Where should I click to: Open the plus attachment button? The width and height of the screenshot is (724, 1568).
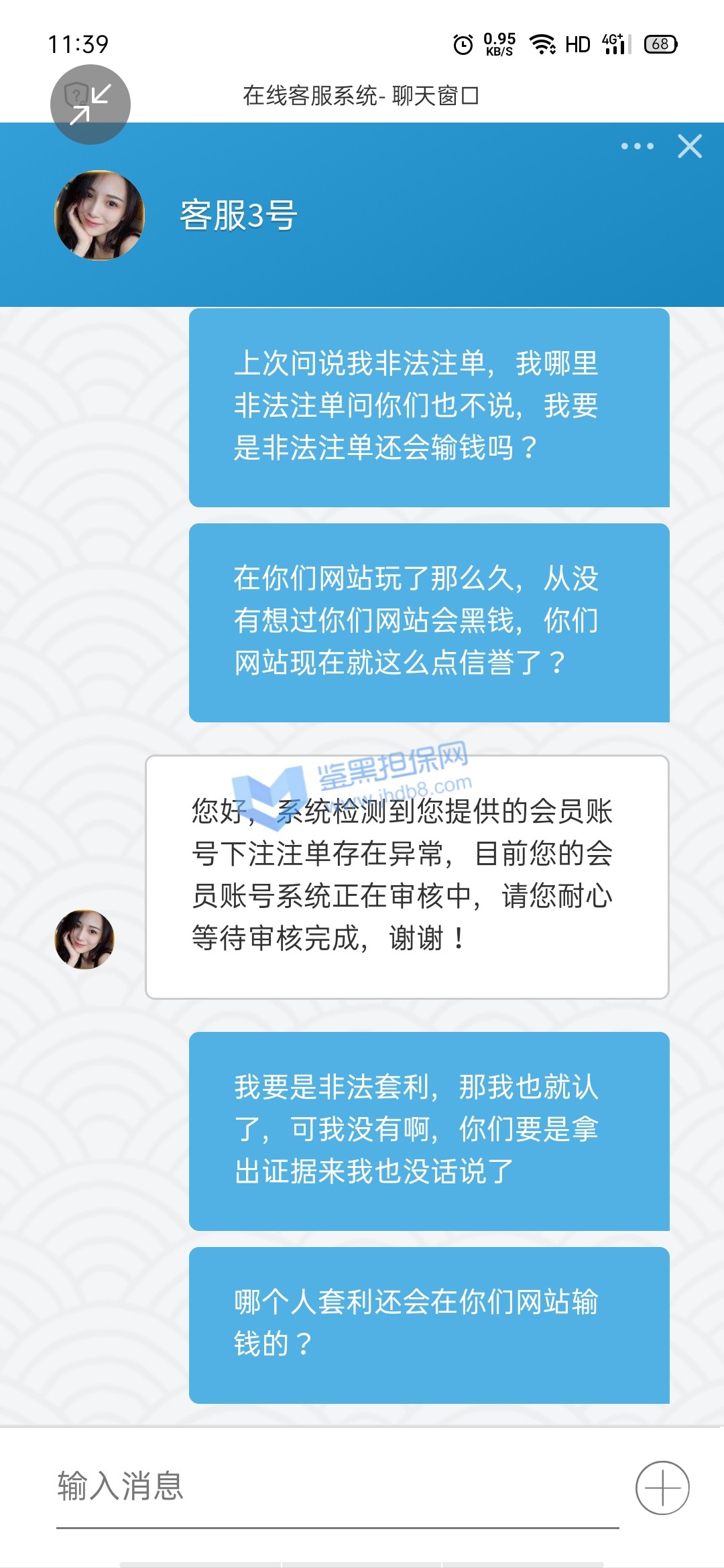662,1488
